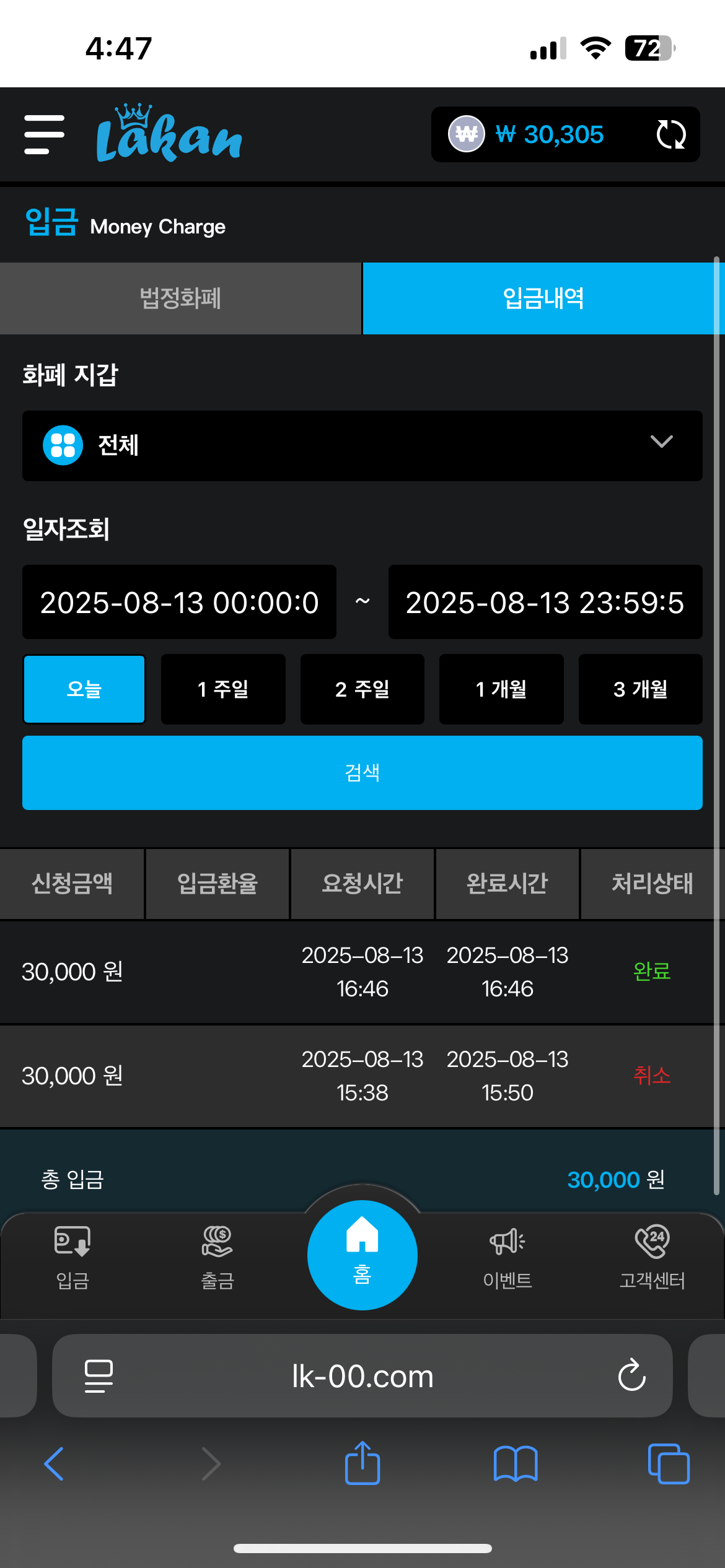Reload the lk-00.com page
Viewport: 725px width, 1568px height.
(631, 1375)
